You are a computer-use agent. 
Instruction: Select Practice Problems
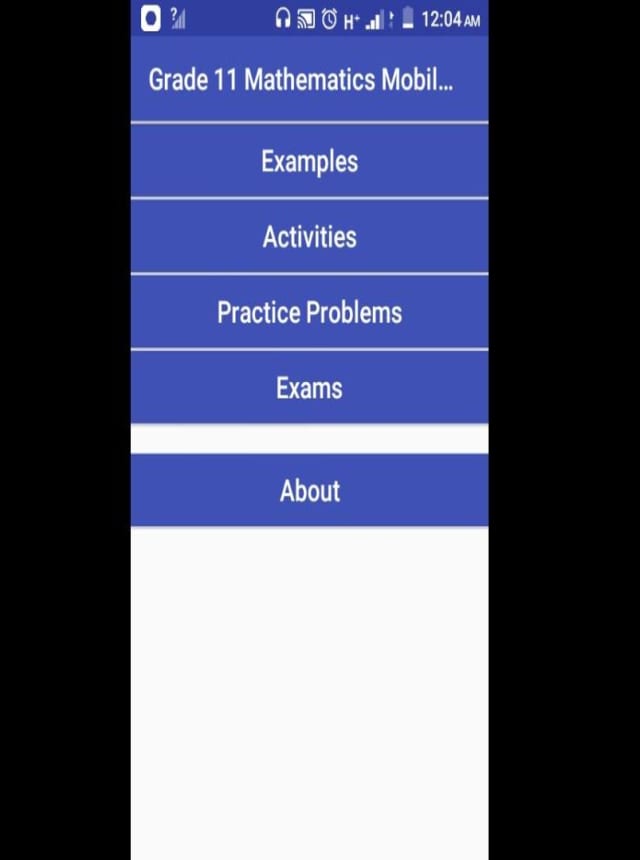[309, 312]
